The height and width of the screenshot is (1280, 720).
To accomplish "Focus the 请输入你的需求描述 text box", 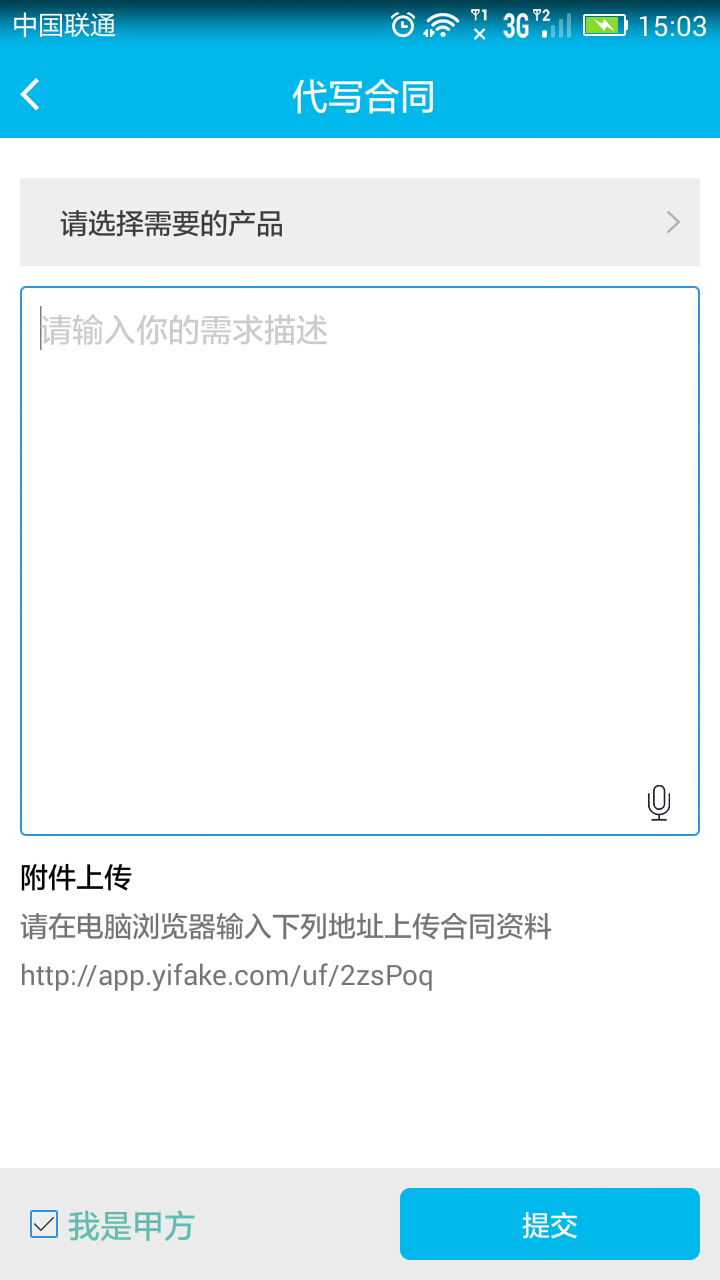I will pyautogui.click(x=360, y=540).
